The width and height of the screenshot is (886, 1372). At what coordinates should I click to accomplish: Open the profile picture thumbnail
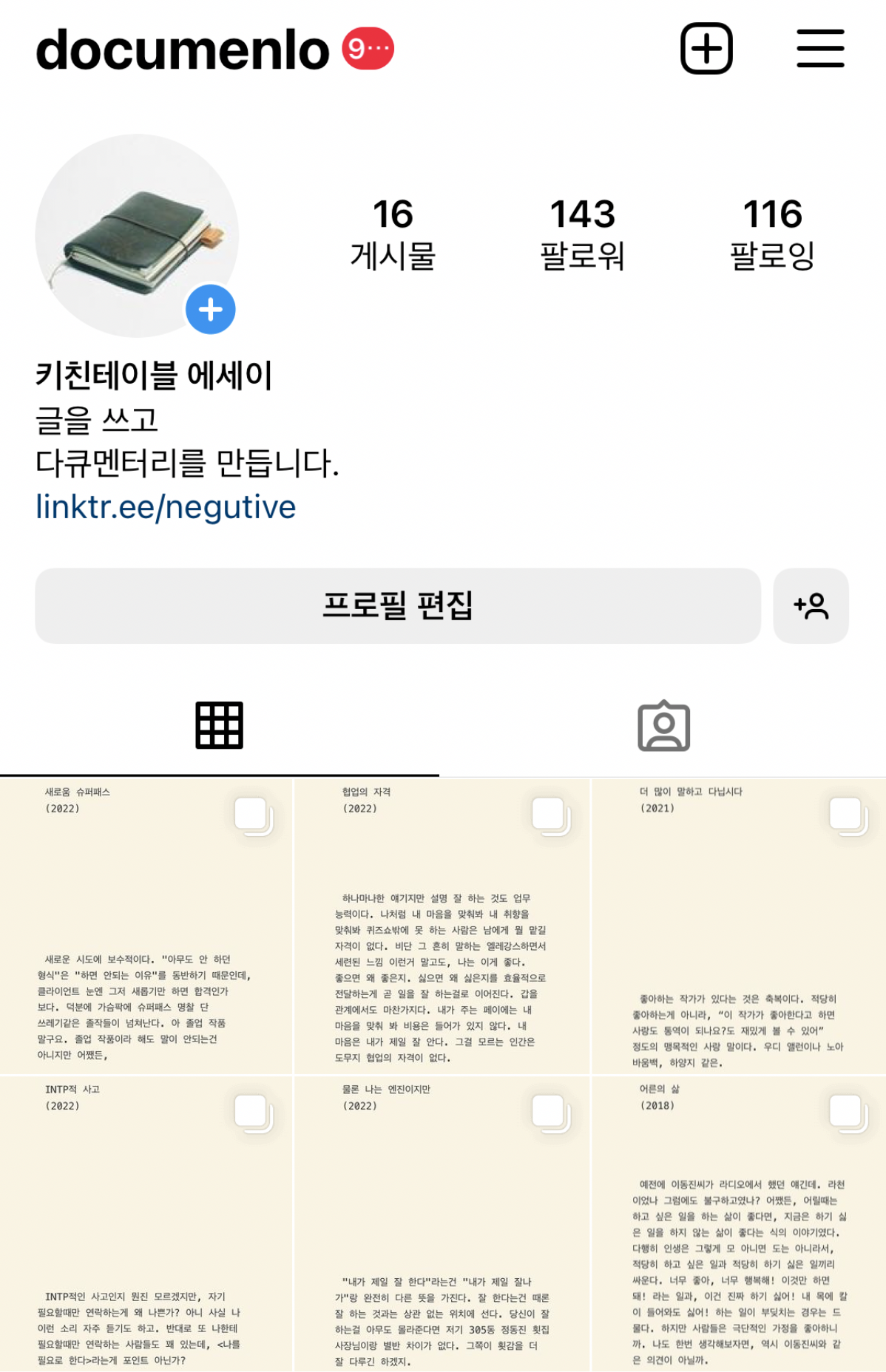coord(137,237)
